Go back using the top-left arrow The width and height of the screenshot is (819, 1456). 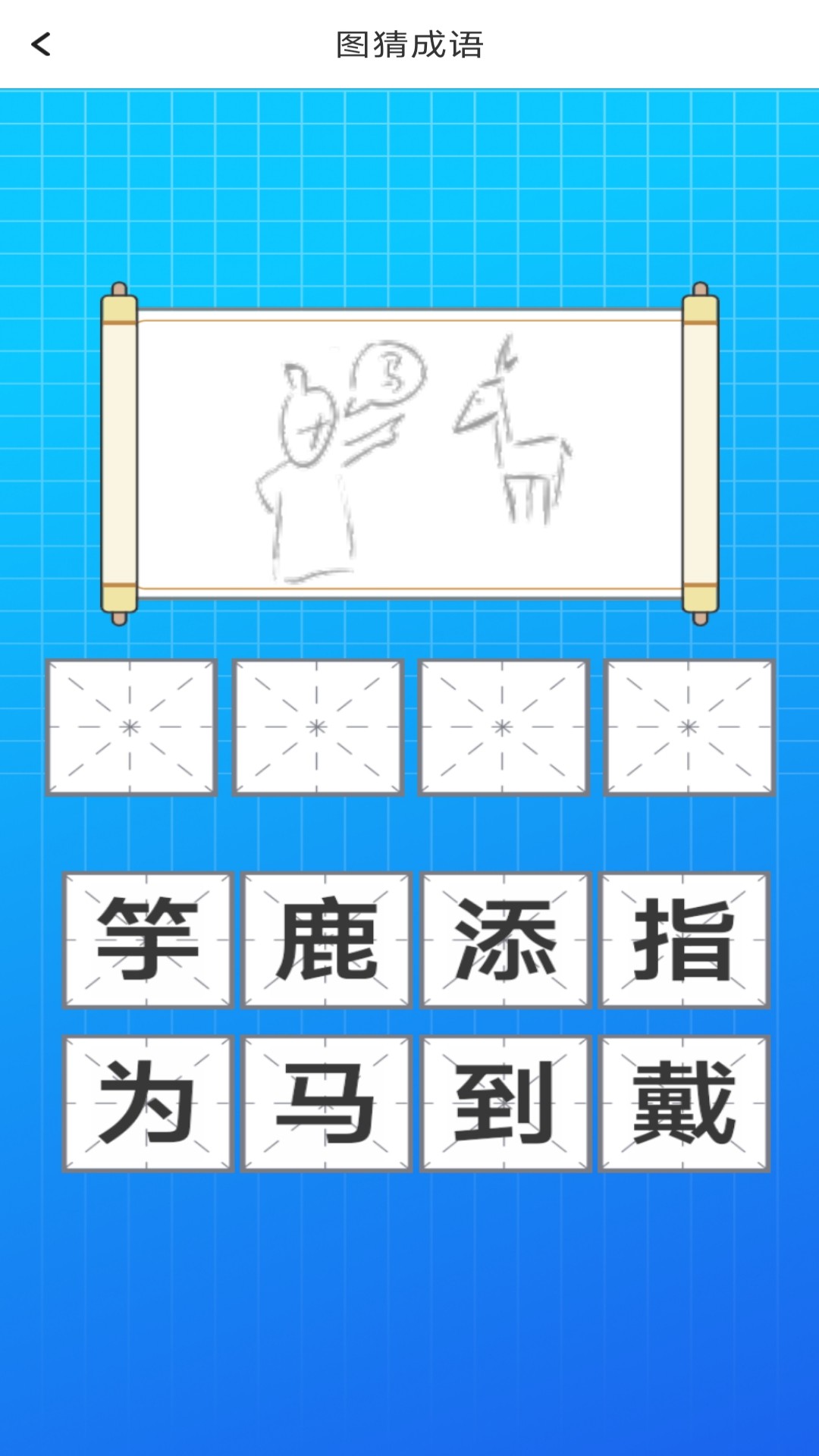point(41,44)
